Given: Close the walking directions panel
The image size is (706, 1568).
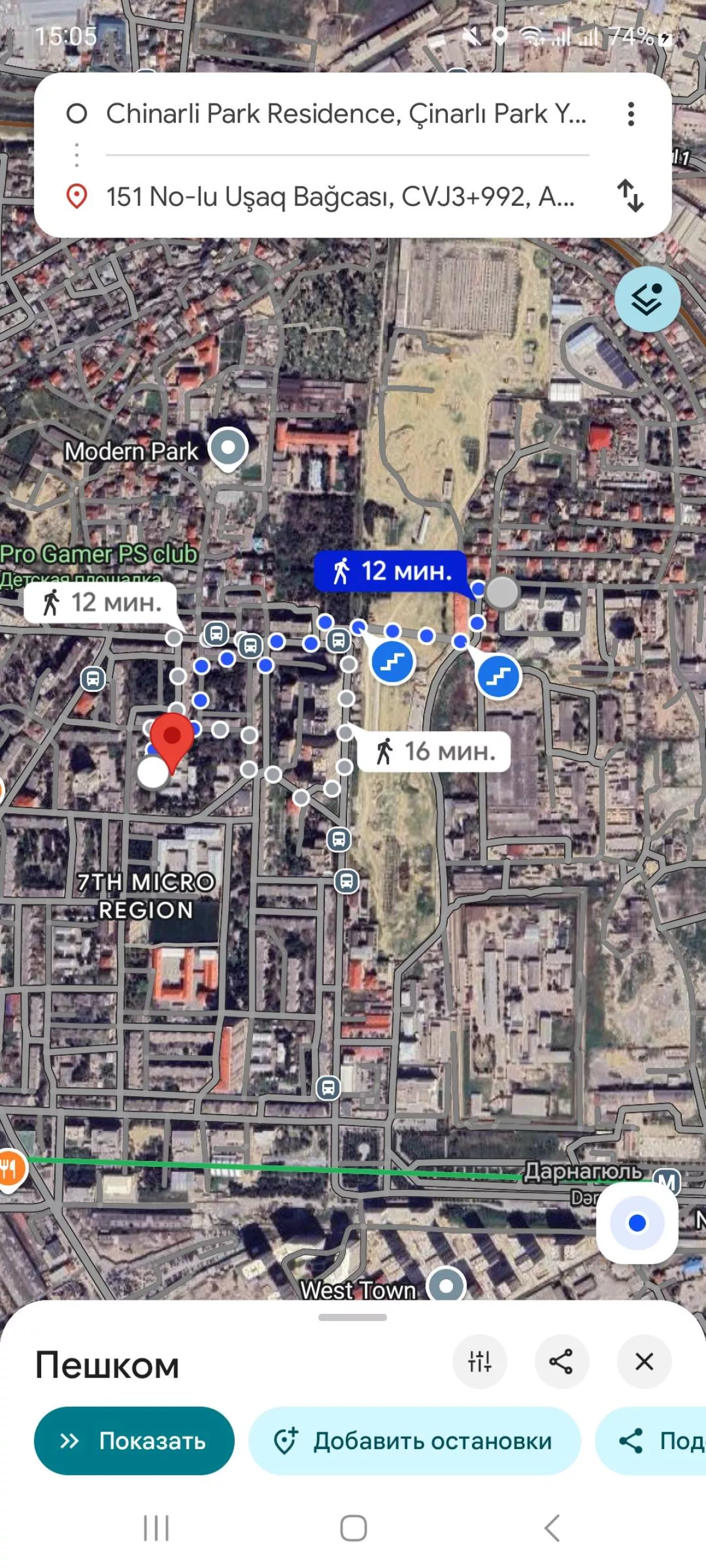Looking at the screenshot, I should pyautogui.click(x=644, y=1362).
